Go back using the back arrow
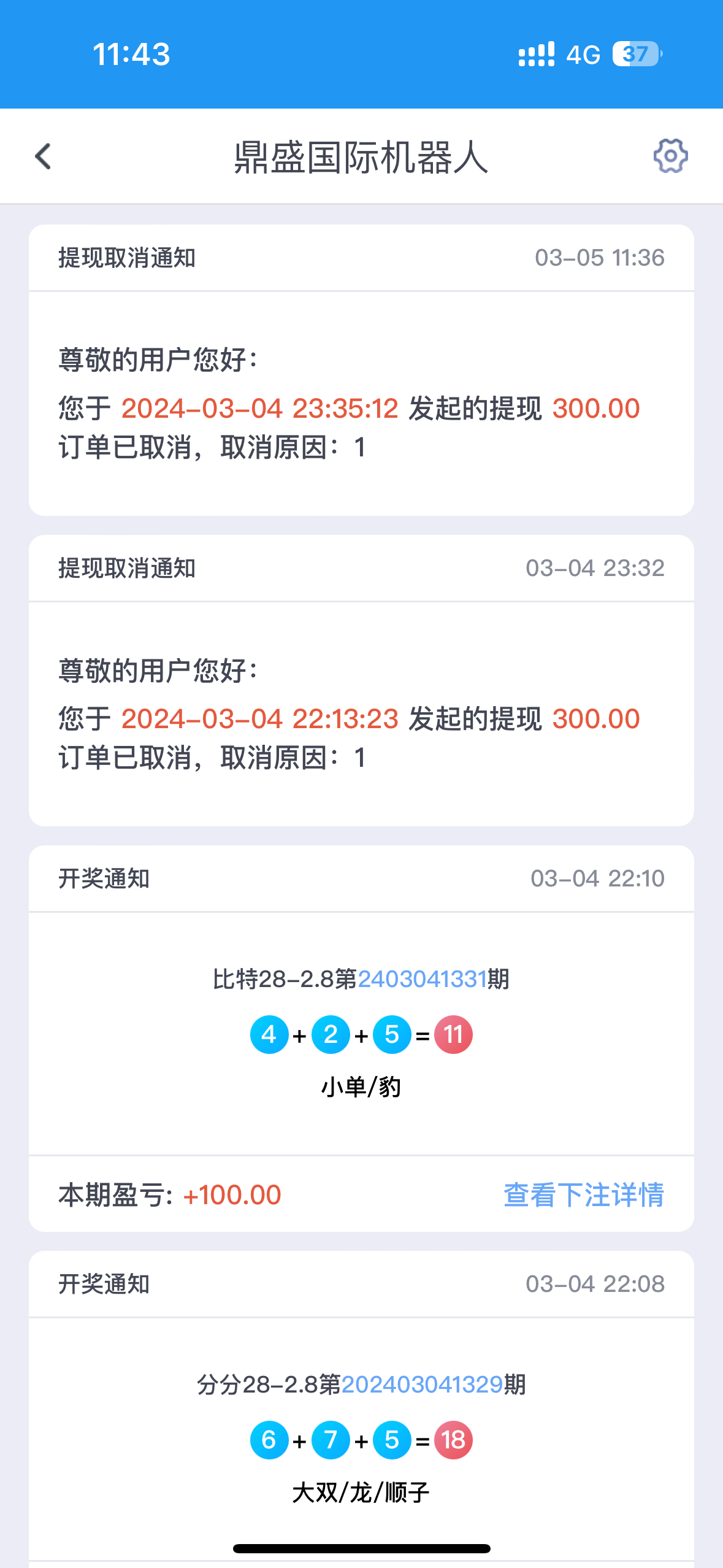The height and width of the screenshot is (1568, 723). (43, 156)
